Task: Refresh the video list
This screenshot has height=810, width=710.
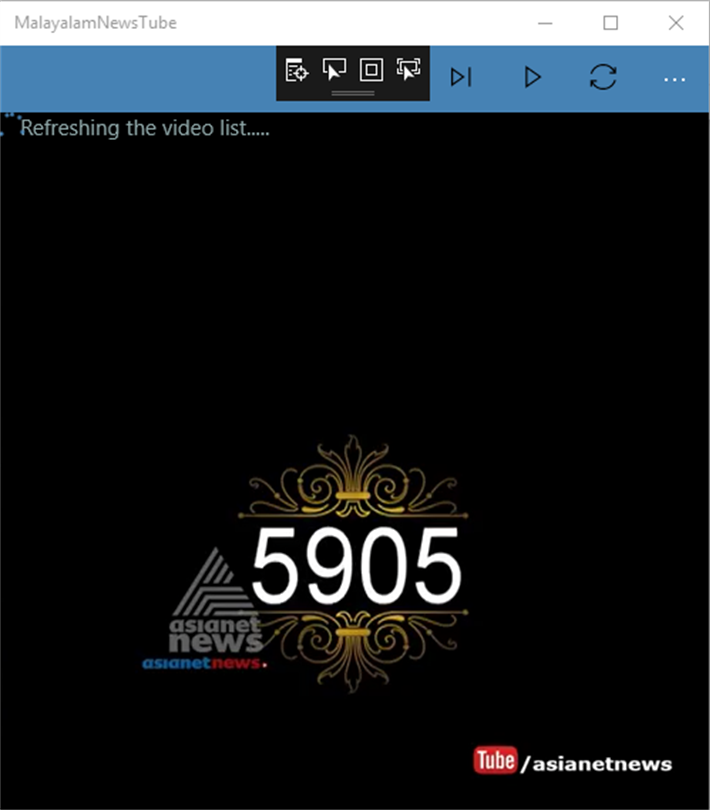Action: [603, 77]
